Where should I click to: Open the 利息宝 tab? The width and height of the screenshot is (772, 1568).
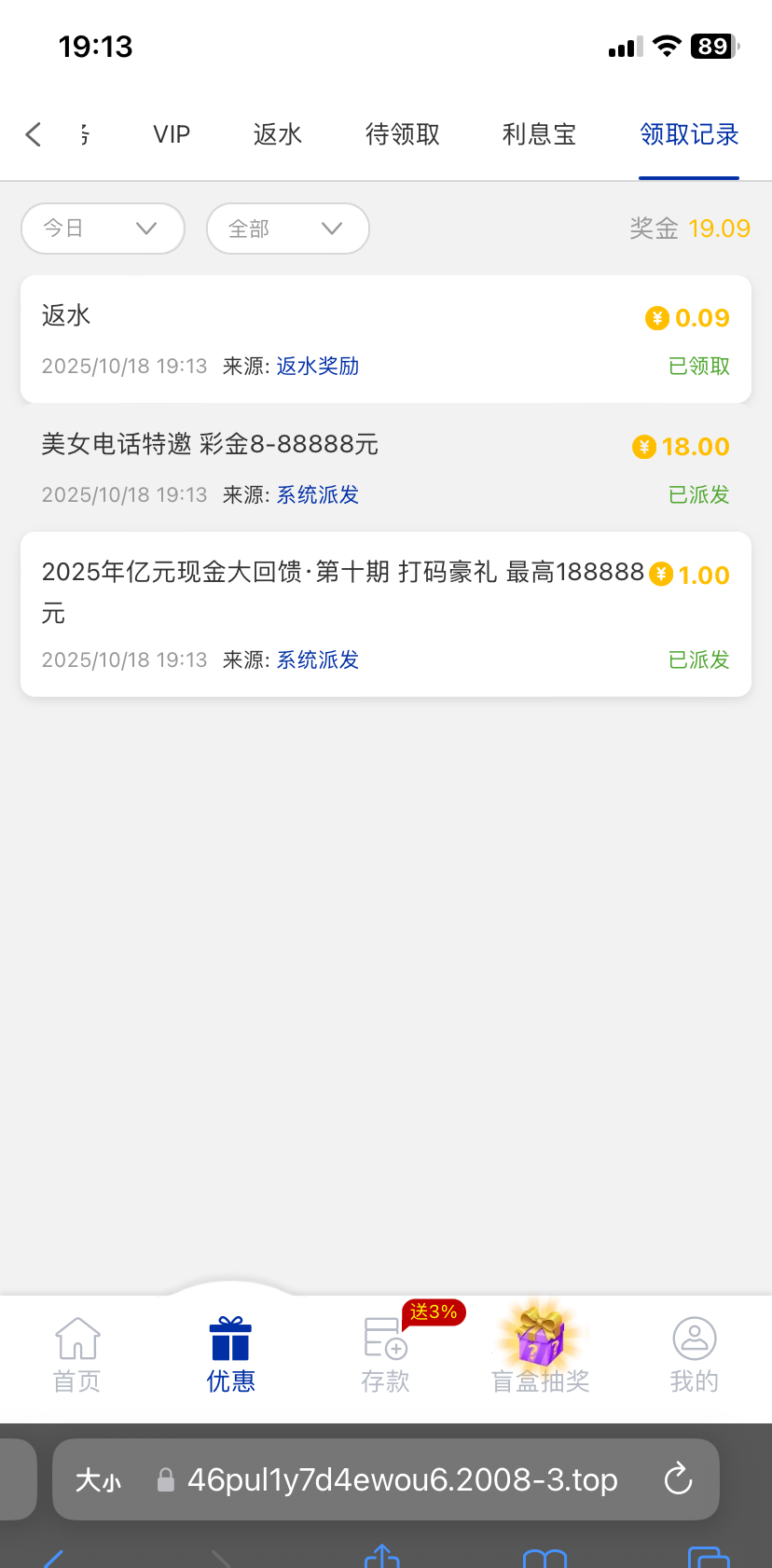coord(539,135)
